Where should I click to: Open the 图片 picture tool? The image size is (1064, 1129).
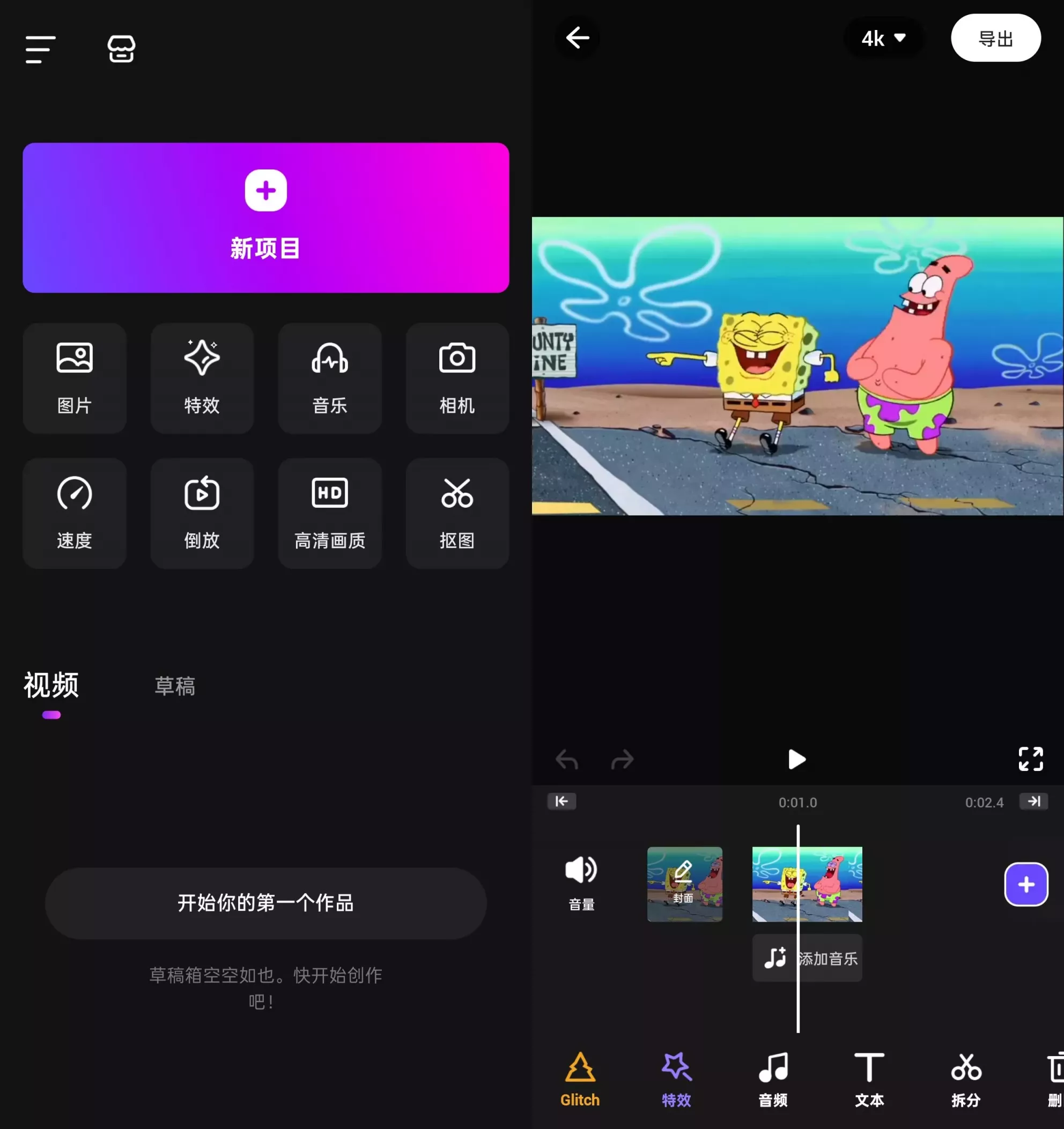coord(75,377)
